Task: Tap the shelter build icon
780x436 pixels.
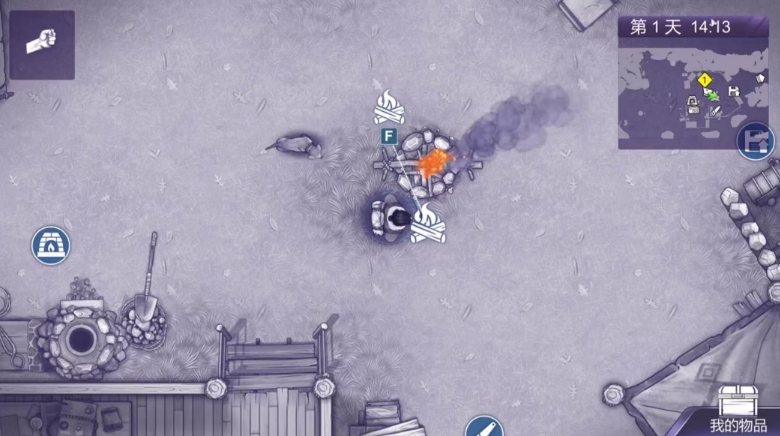Action: point(50,245)
